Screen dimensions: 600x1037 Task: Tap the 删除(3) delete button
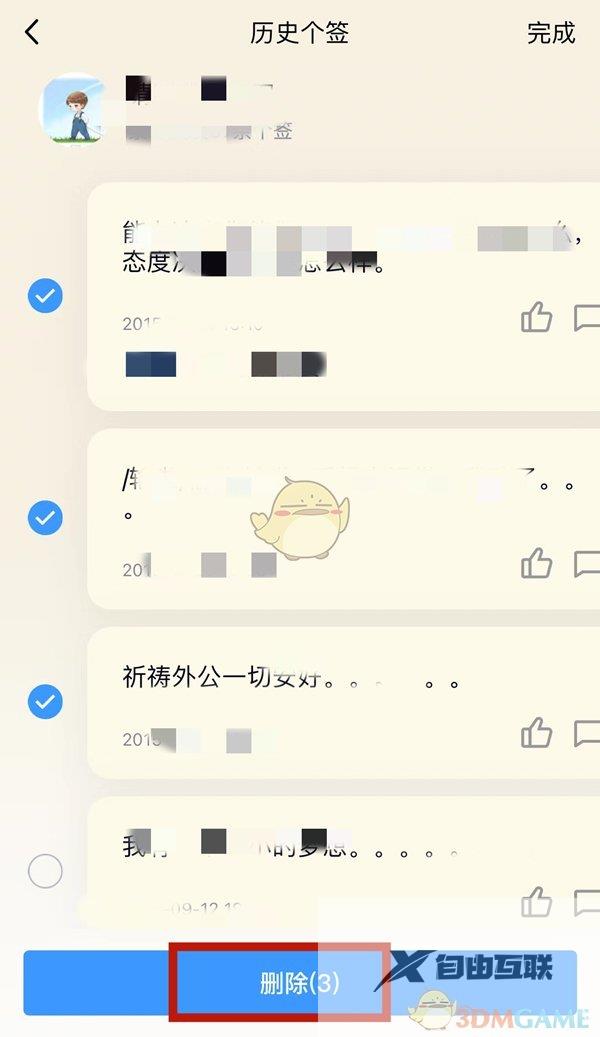click(299, 983)
